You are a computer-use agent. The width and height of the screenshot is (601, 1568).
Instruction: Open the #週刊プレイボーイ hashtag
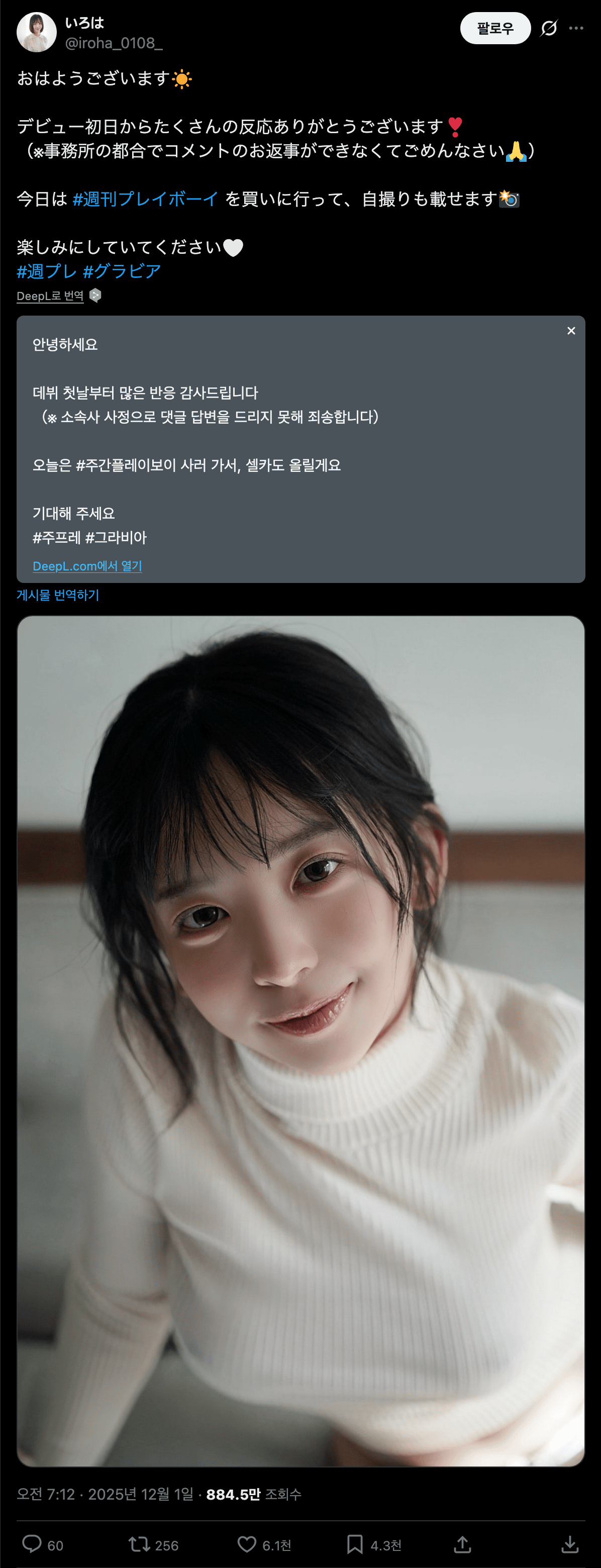click(x=145, y=199)
